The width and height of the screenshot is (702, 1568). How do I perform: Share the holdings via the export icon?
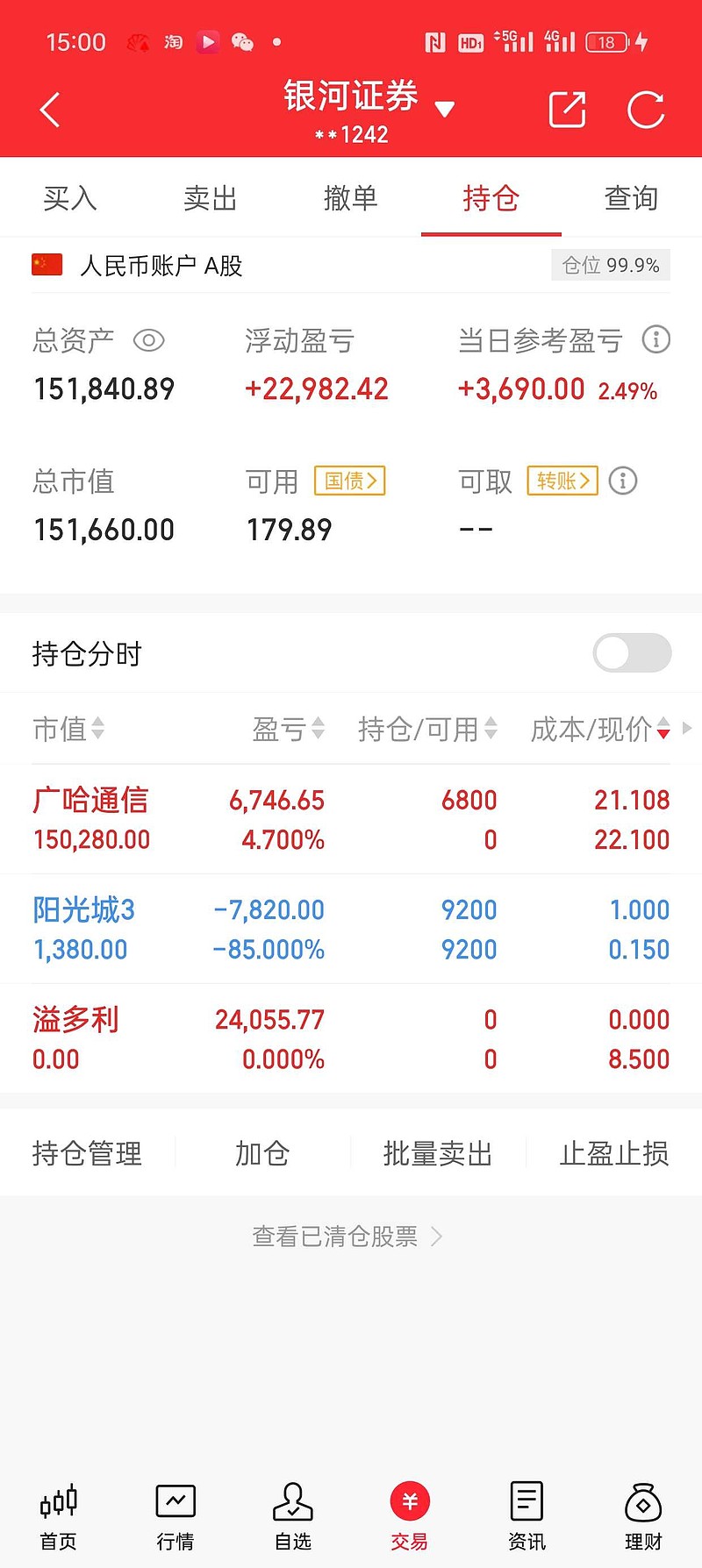coord(567,110)
